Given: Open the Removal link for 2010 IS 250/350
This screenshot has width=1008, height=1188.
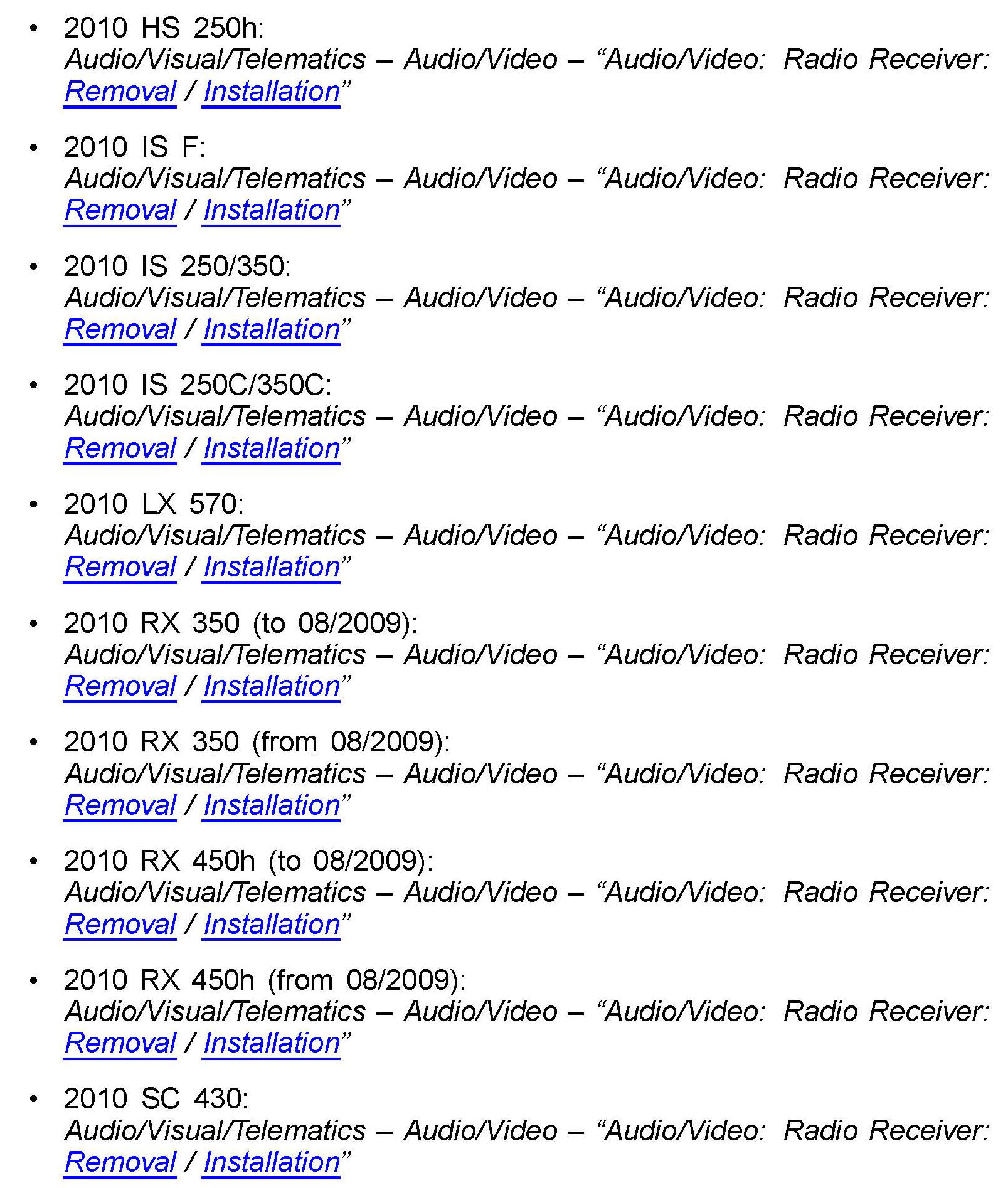Looking at the screenshot, I should coord(120,329).
